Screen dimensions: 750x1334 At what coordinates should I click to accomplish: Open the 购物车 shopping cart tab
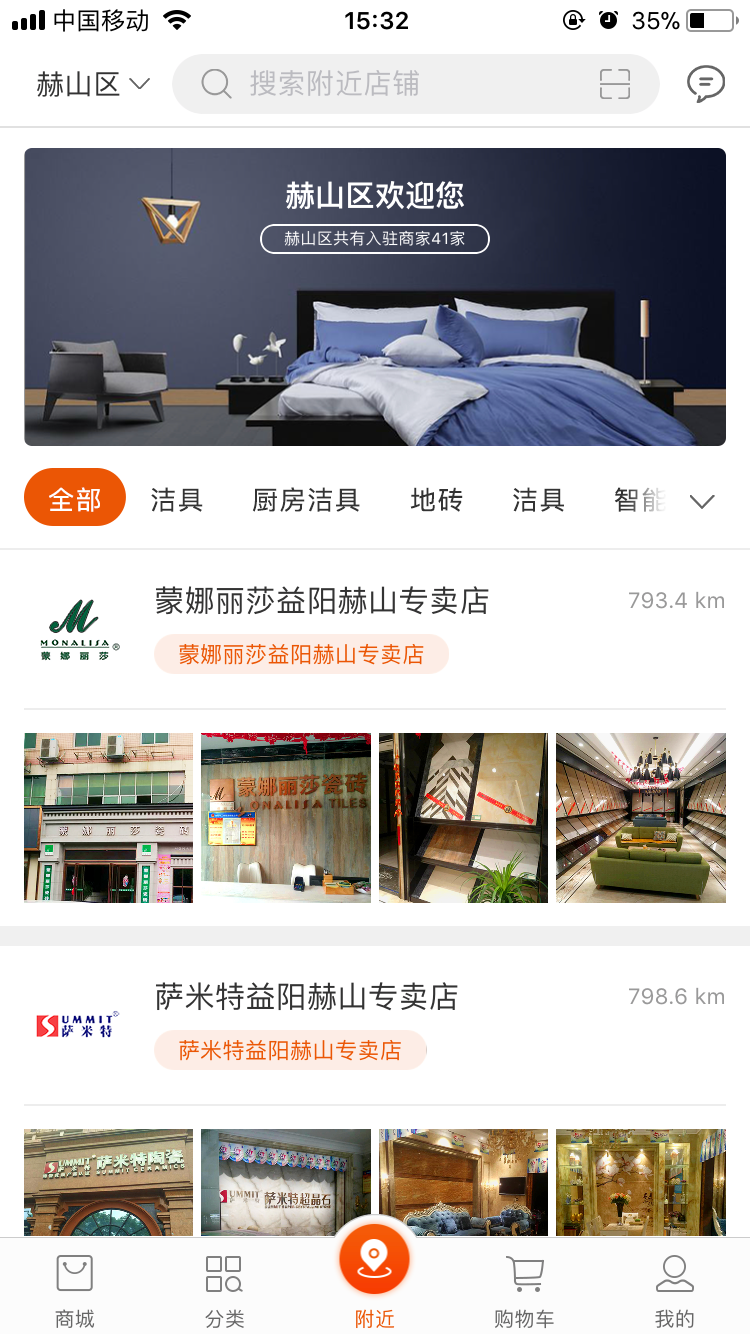[x=524, y=1290]
